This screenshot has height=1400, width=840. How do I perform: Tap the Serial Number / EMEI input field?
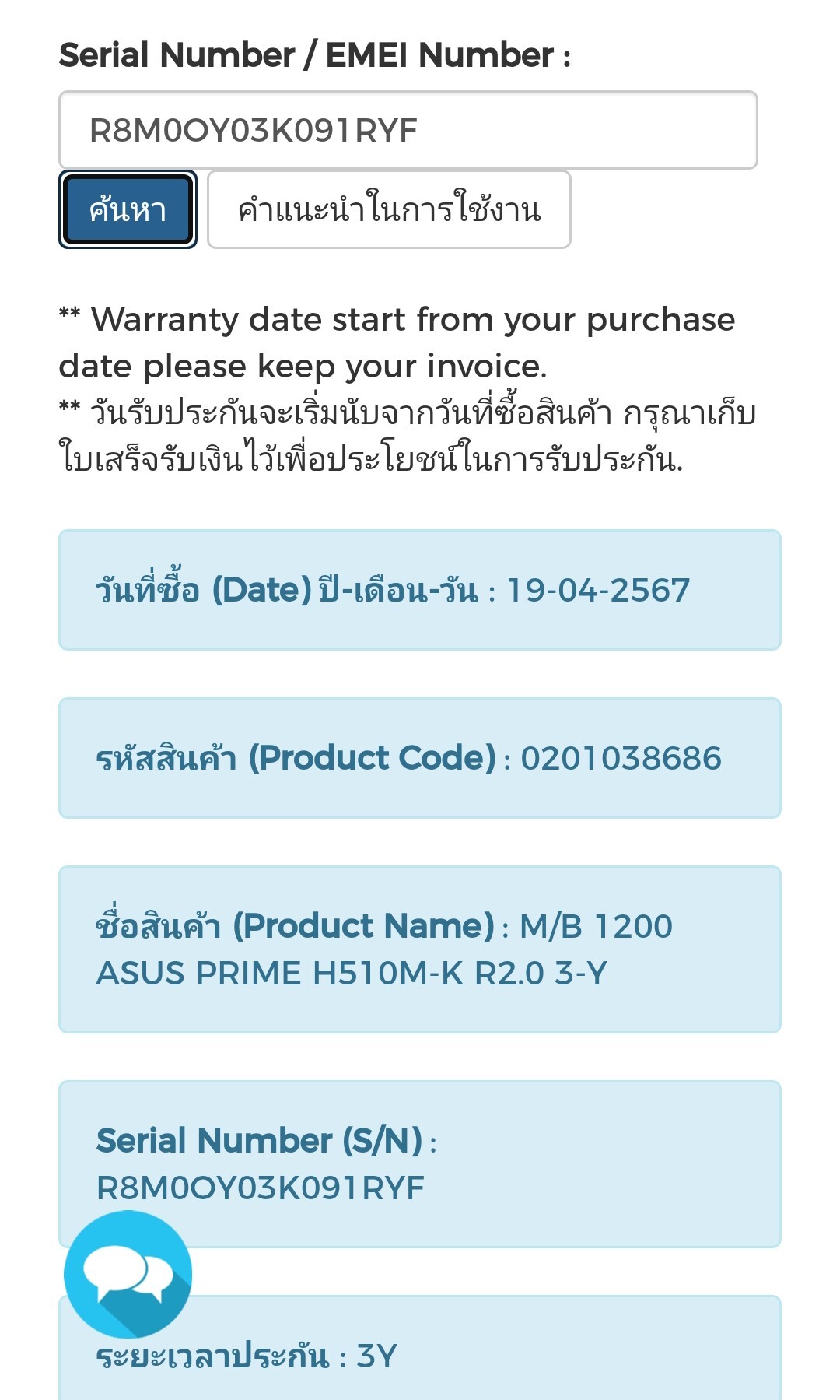click(408, 130)
